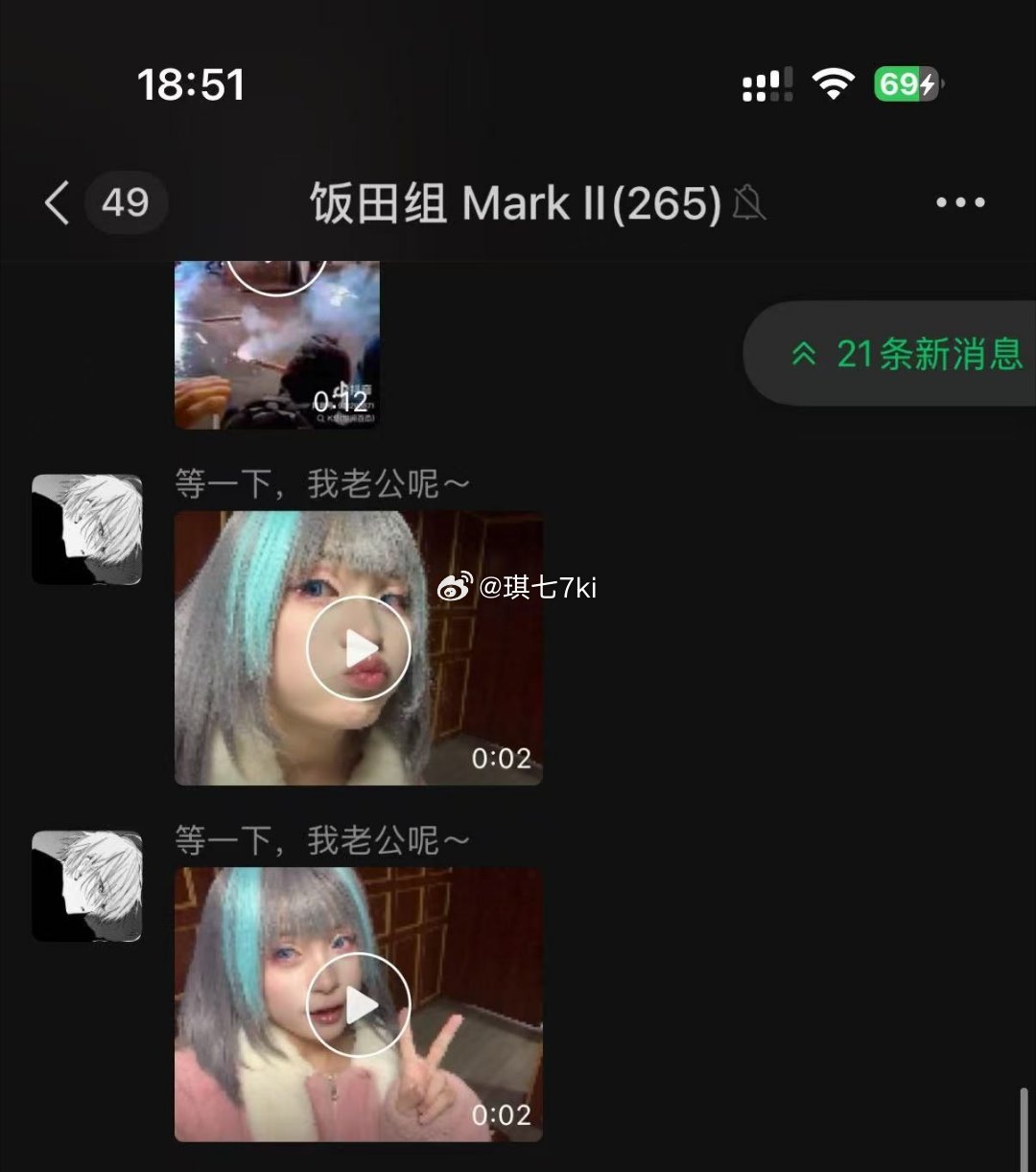Open sender's avatar beside the peace-sign video

(x=87, y=886)
